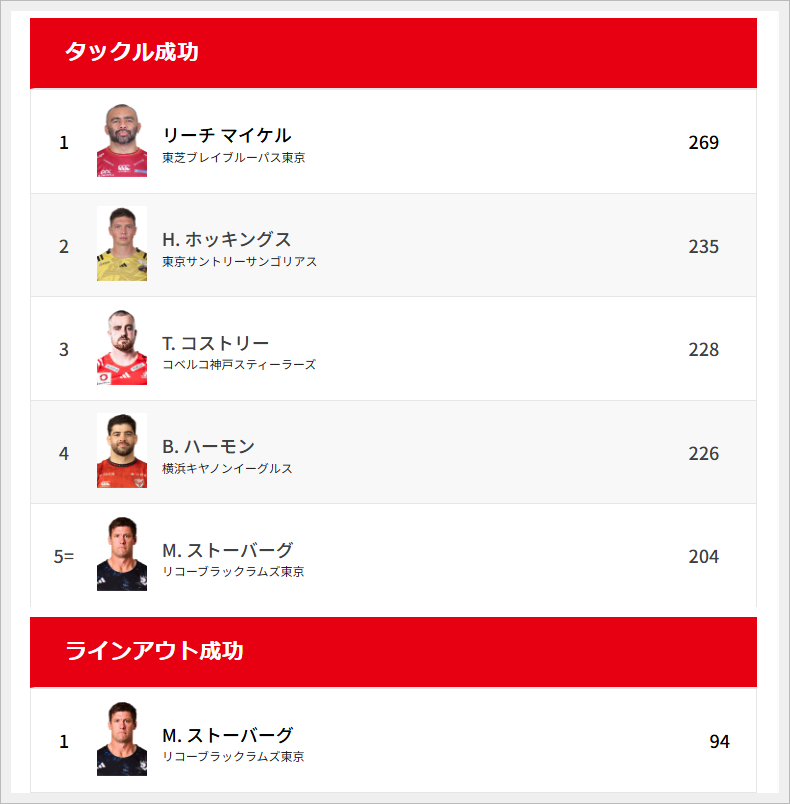Open H. ホッキングス's player row
The image size is (790, 804).
pyautogui.click(x=226, y=239)
